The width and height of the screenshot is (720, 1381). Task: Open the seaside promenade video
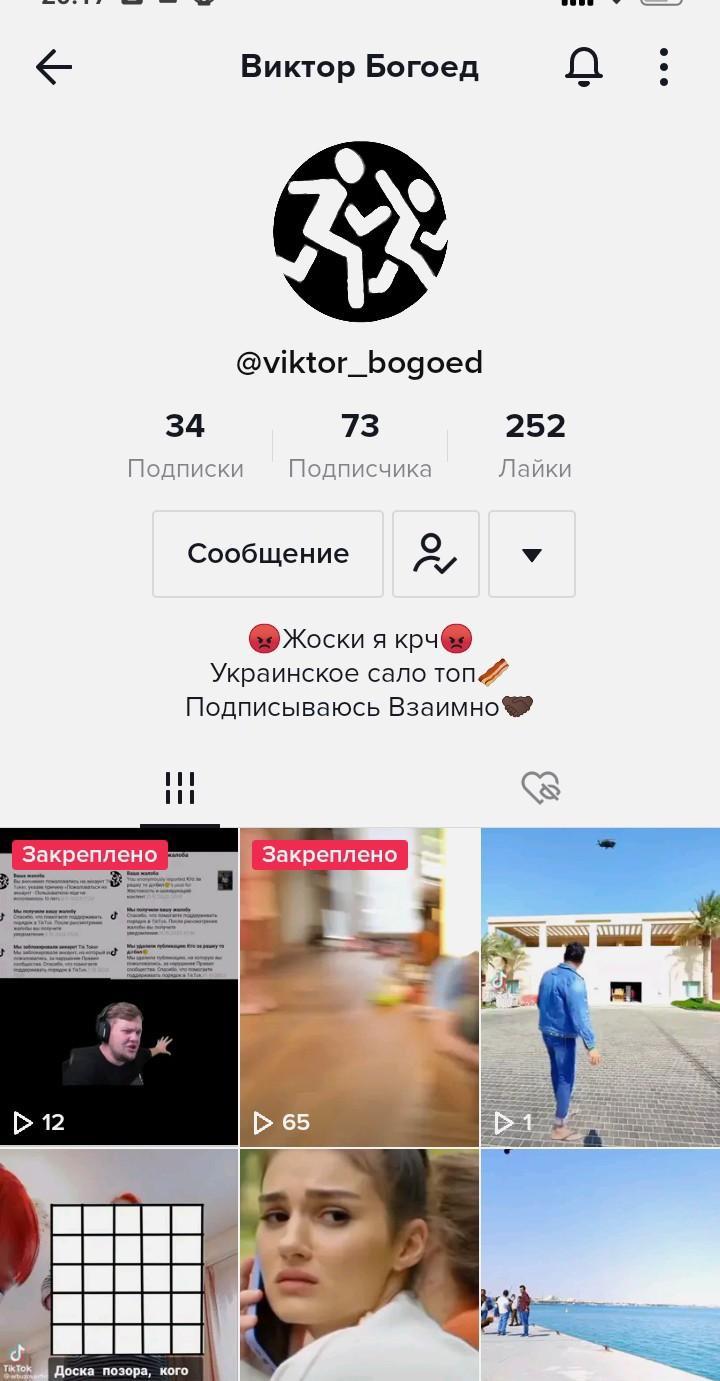(600, 1265)
